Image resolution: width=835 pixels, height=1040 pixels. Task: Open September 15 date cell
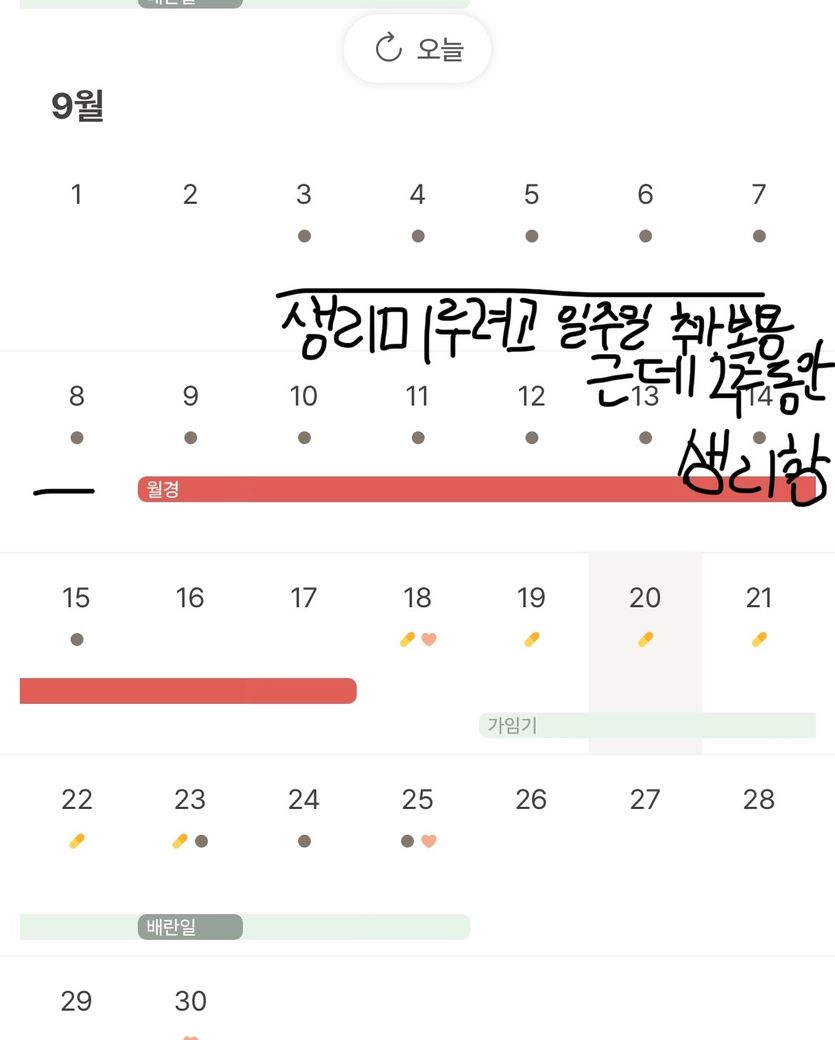tap(76, 599)
